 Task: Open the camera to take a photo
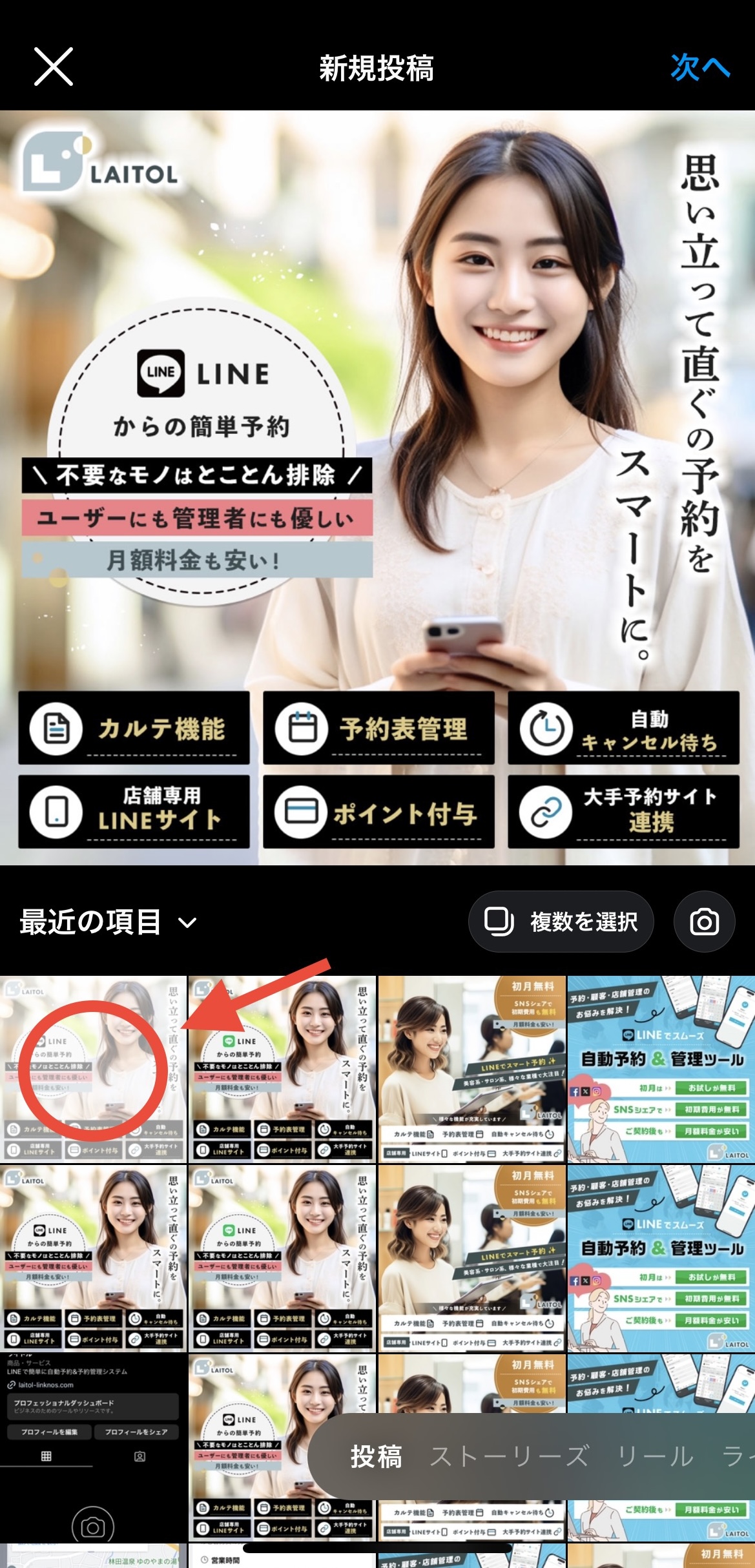(704, 922)
